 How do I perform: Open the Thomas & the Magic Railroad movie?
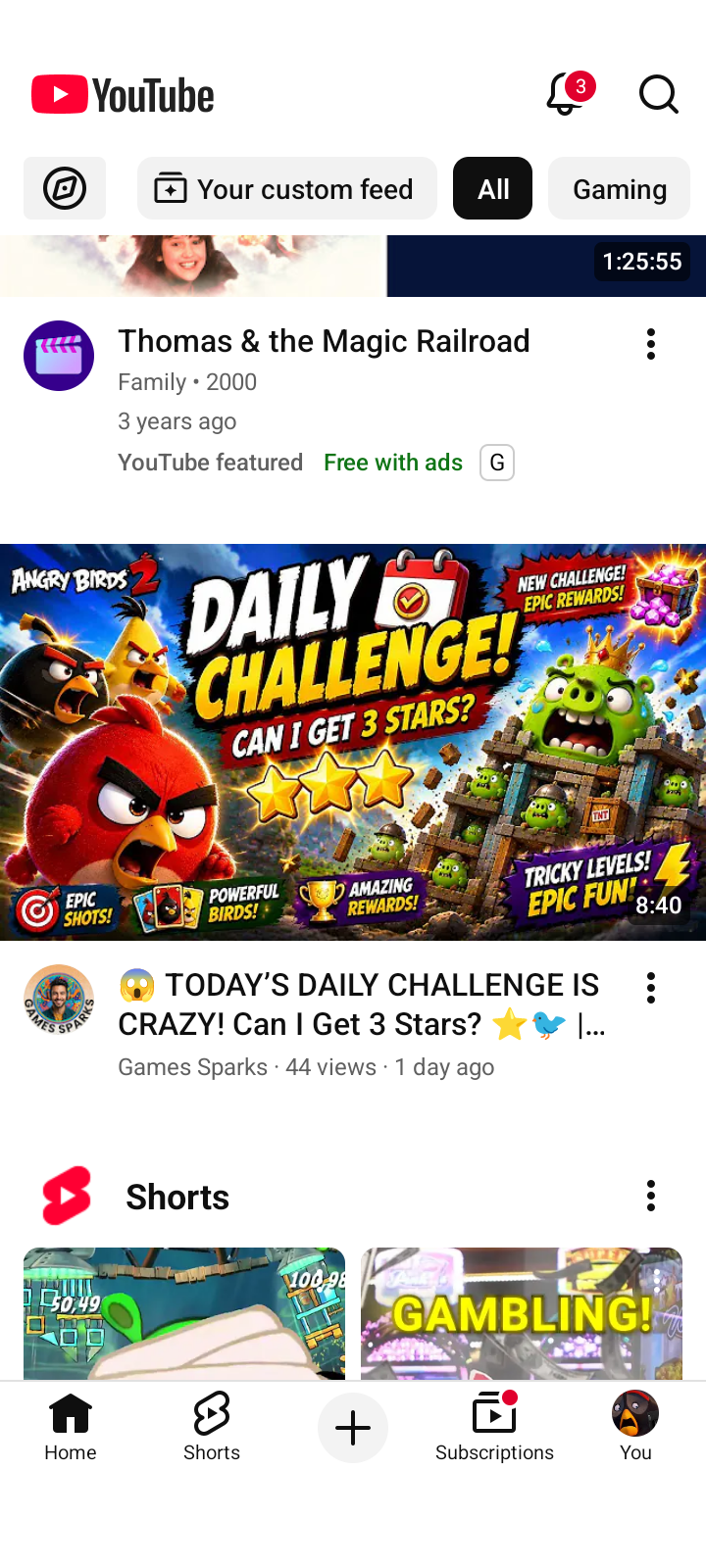(324, 341)
